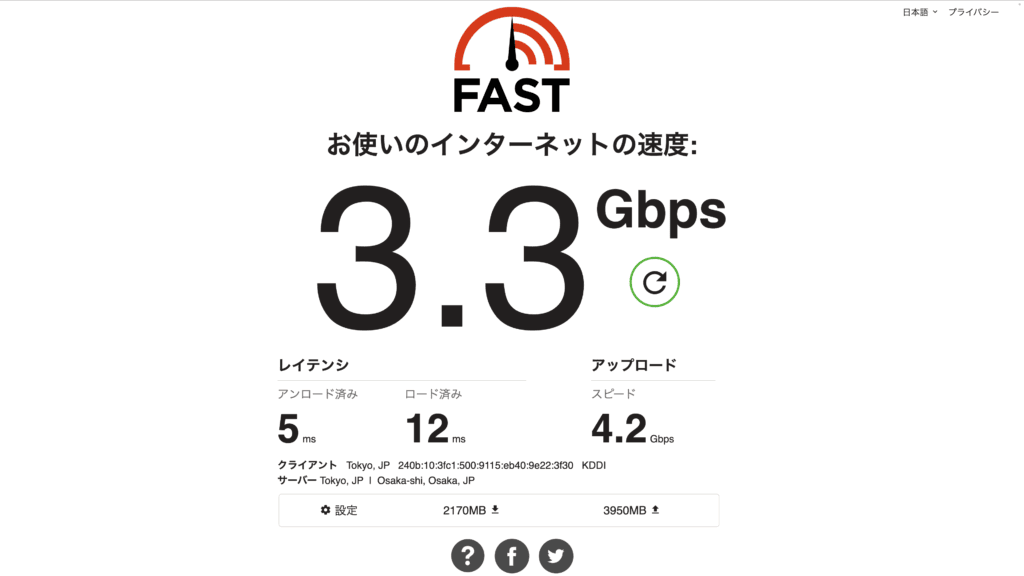Open the プライバシー link
This screenshot has width=1024, height=576.
[x=973, y=13]
